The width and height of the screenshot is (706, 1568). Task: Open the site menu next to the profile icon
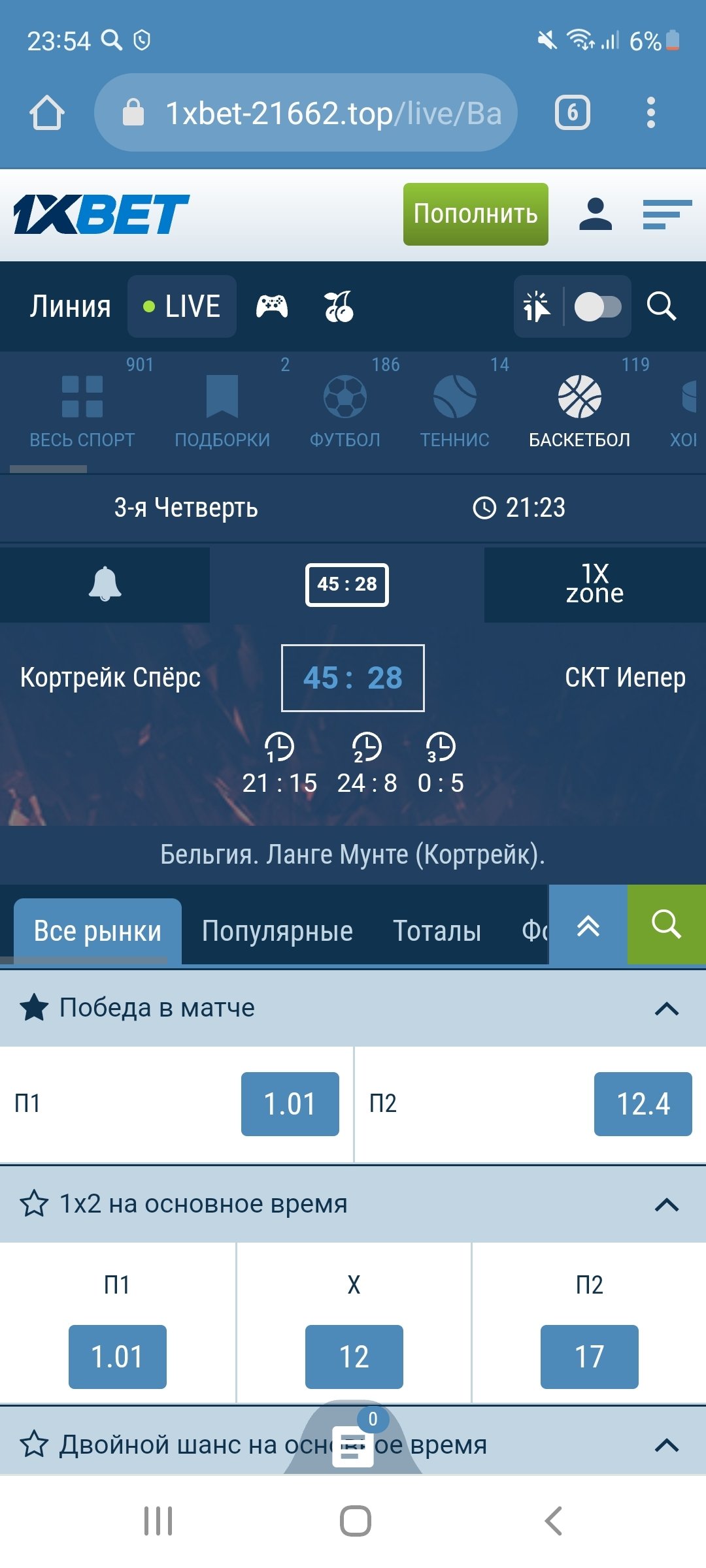tap(667, 214)
